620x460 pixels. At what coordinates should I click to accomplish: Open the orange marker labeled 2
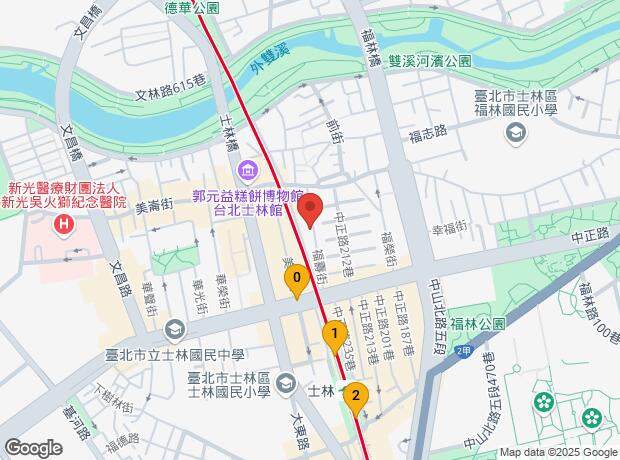click(x=354, y=397)
